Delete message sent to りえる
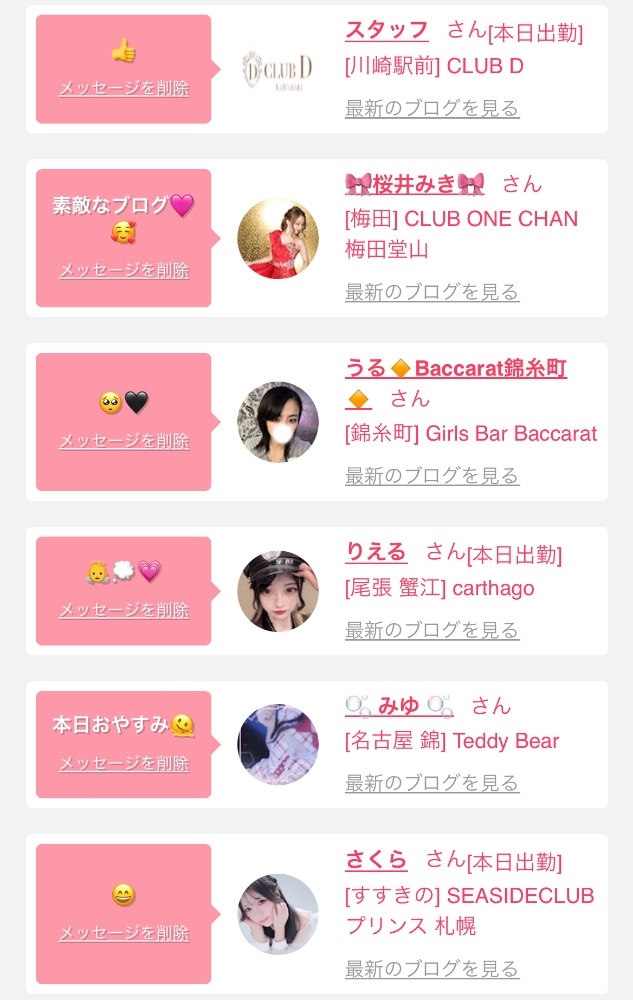 (124, 610)
